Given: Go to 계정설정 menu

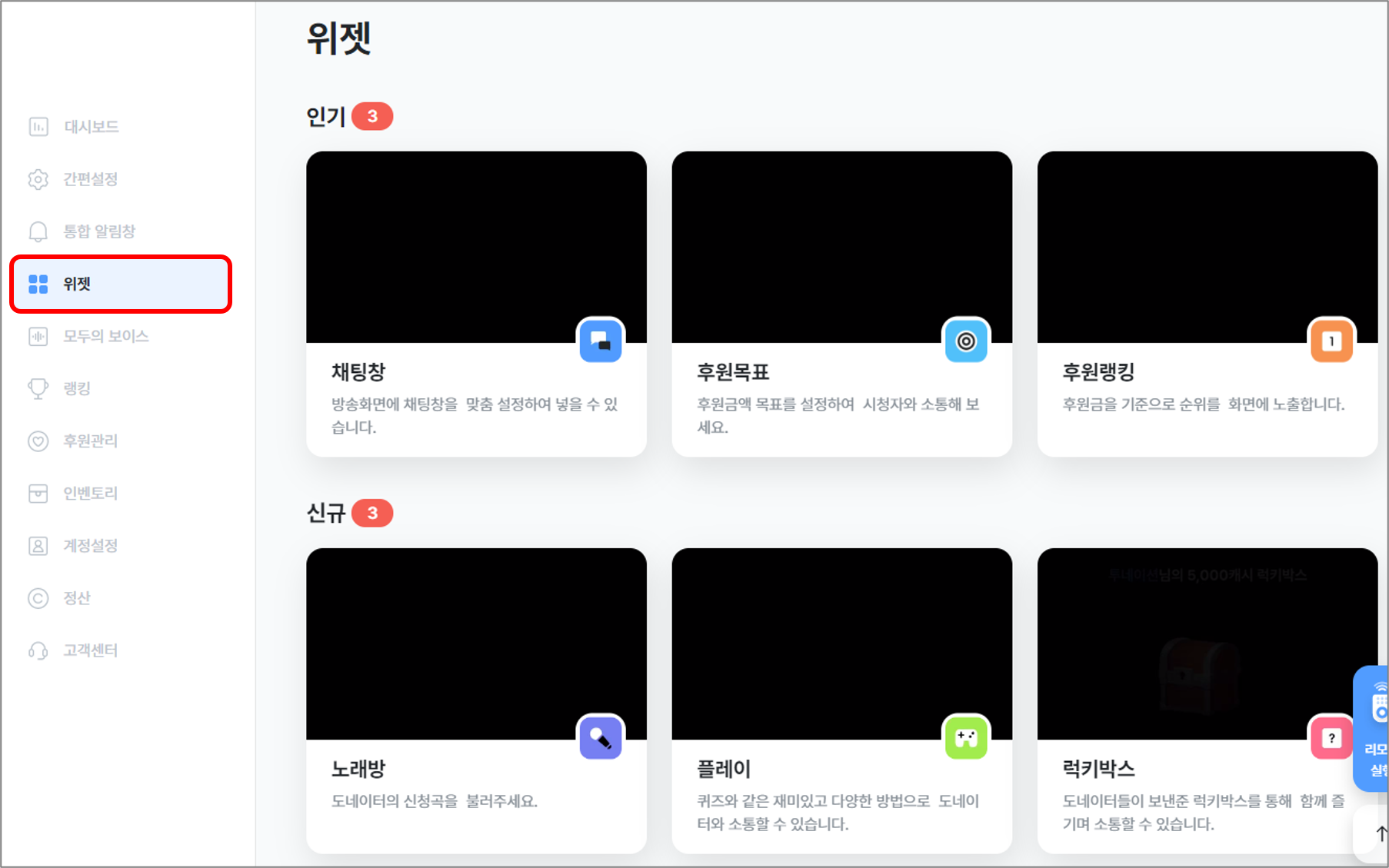Looking at the screenshot, I should point(90,545).
